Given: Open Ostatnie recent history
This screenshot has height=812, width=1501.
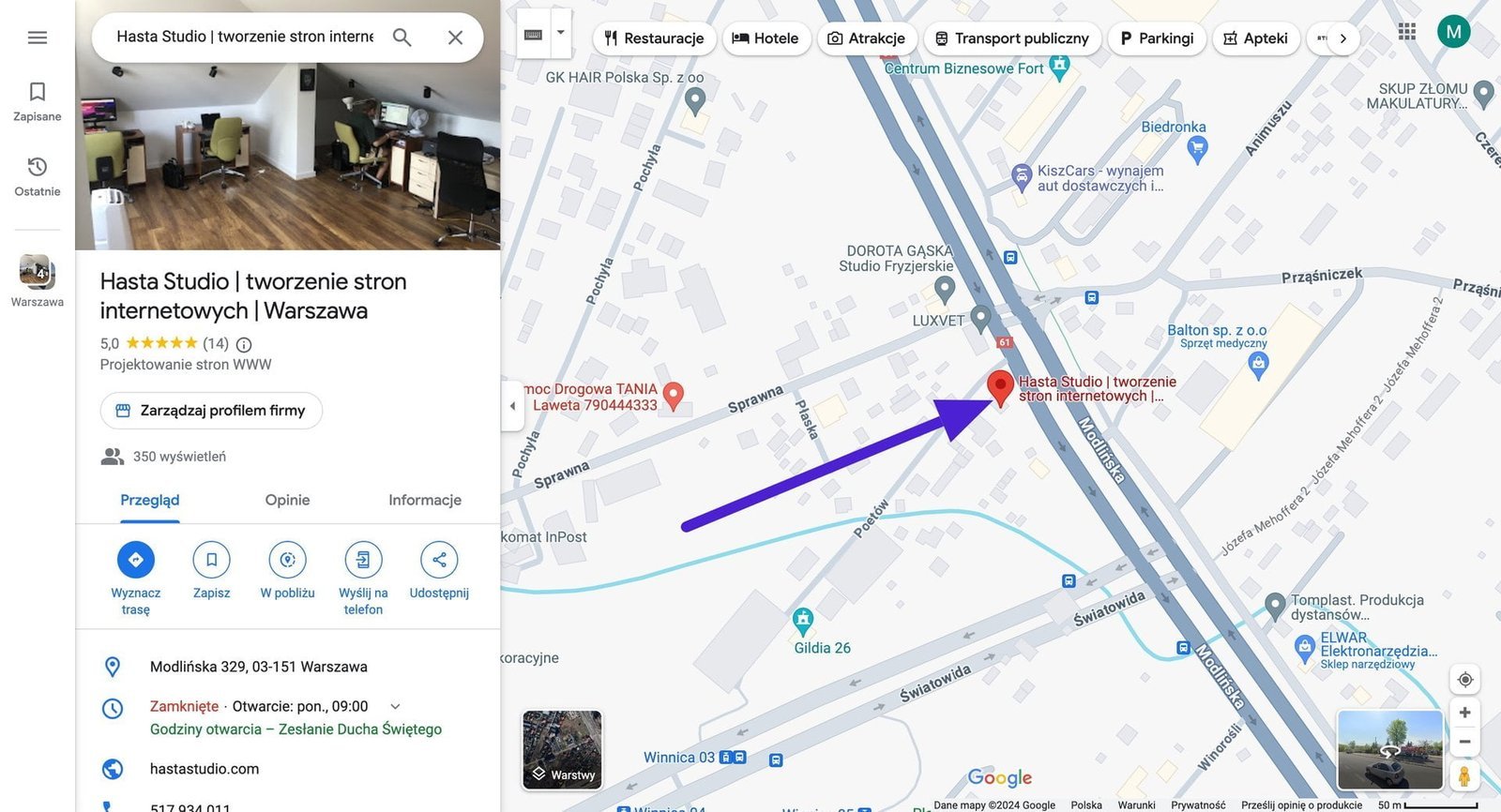Looking at the screenshot, I should point(38,176).
